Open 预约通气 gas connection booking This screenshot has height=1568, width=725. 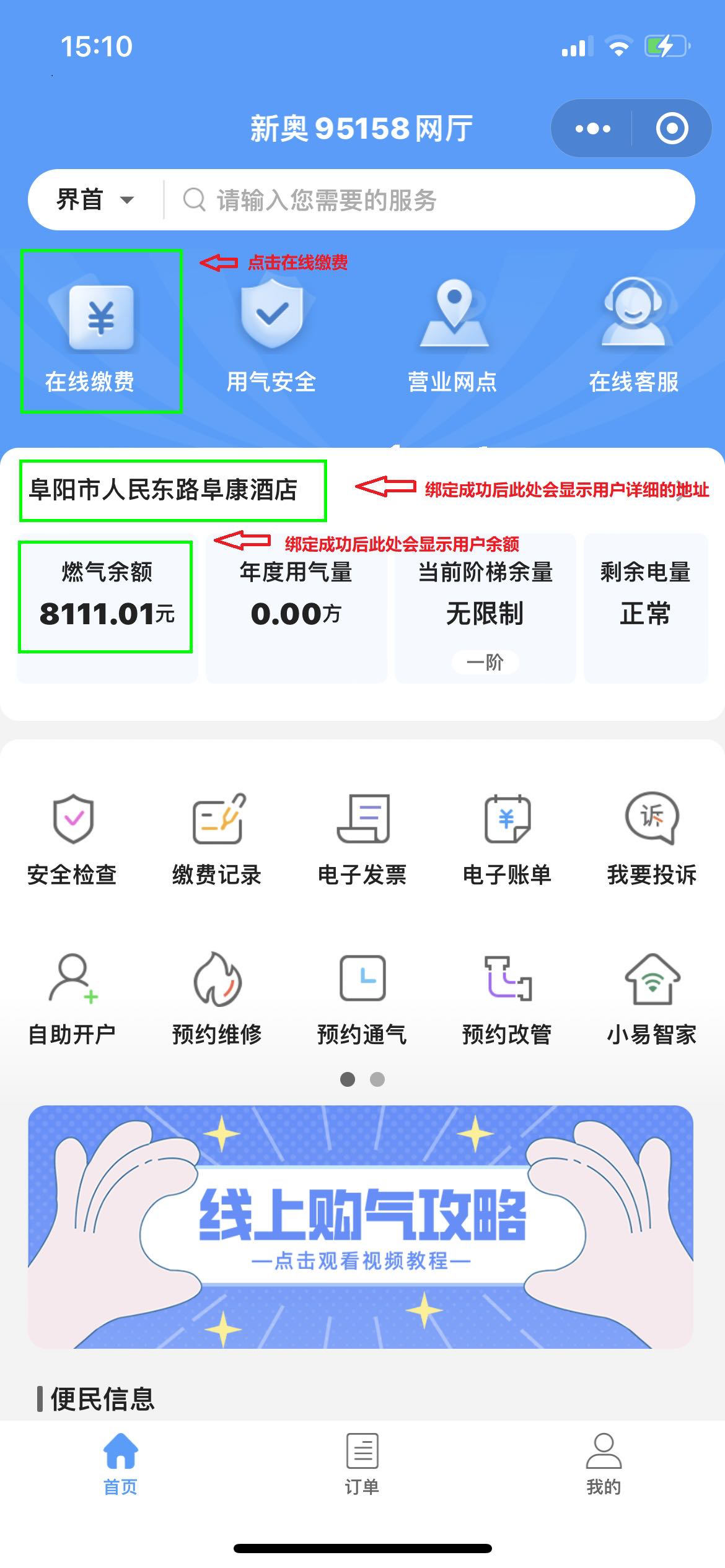362,998
